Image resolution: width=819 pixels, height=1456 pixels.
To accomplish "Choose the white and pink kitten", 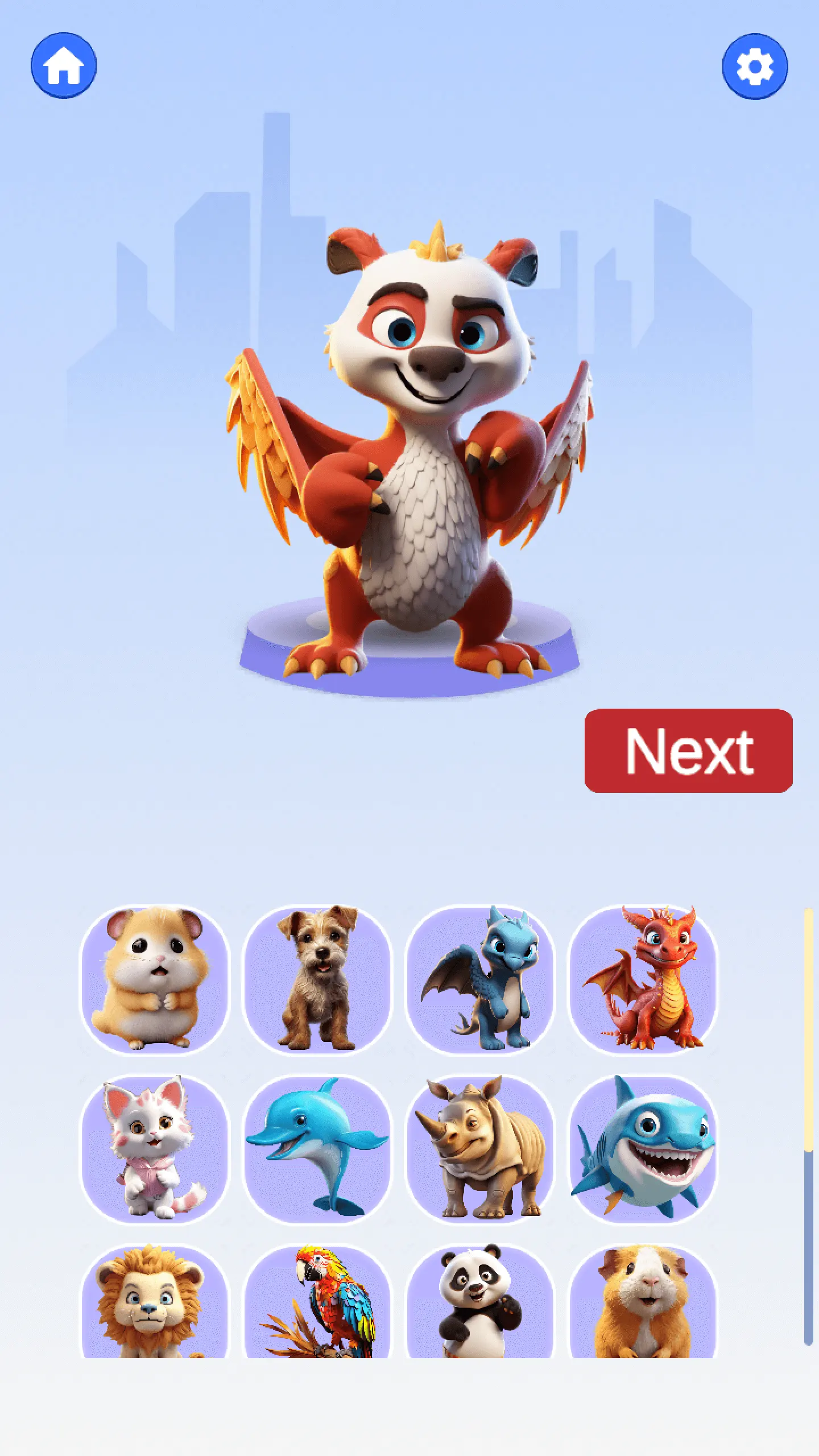I will (x=155, y=1149).
